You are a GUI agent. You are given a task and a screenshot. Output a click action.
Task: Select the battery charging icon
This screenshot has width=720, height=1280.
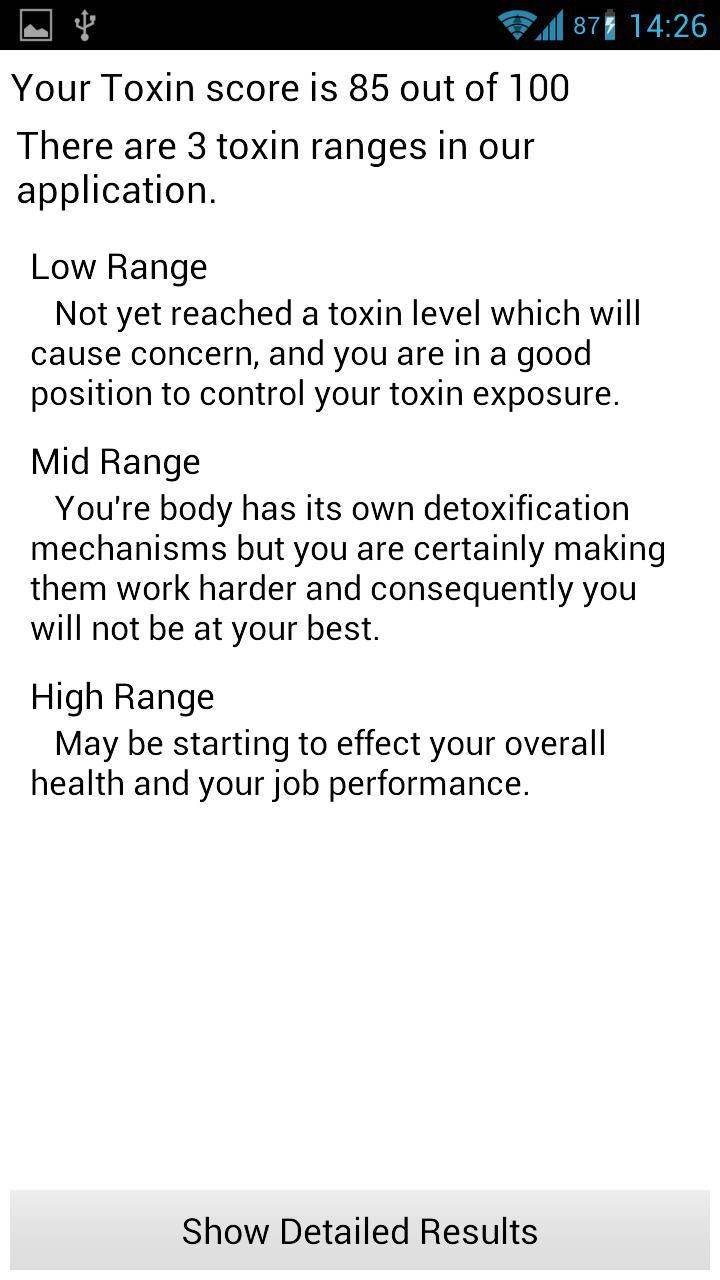[x=611, y=26]
